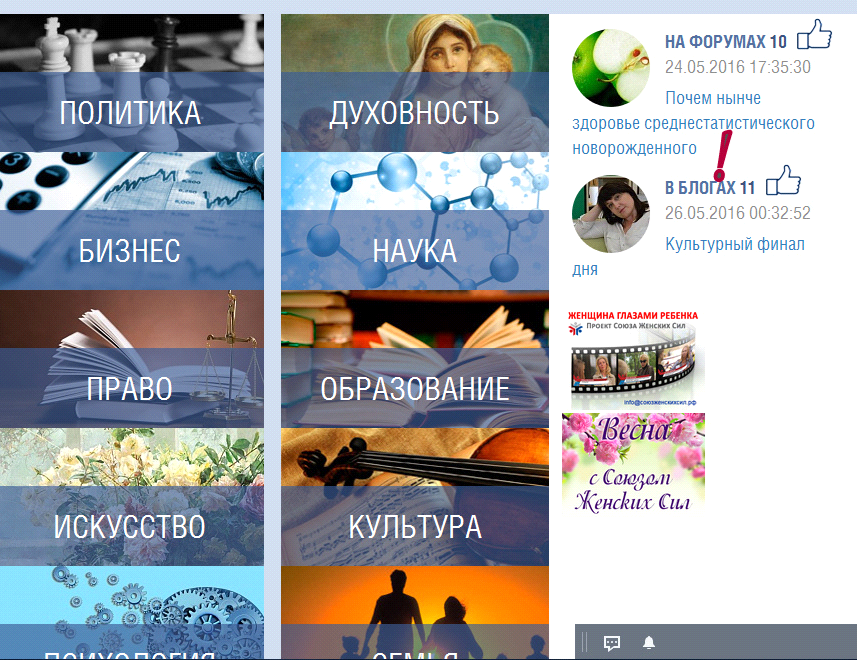This screenshot has height=660, width=857.
Task: Open the НАУКА category tile
Action: pos(414,250)
